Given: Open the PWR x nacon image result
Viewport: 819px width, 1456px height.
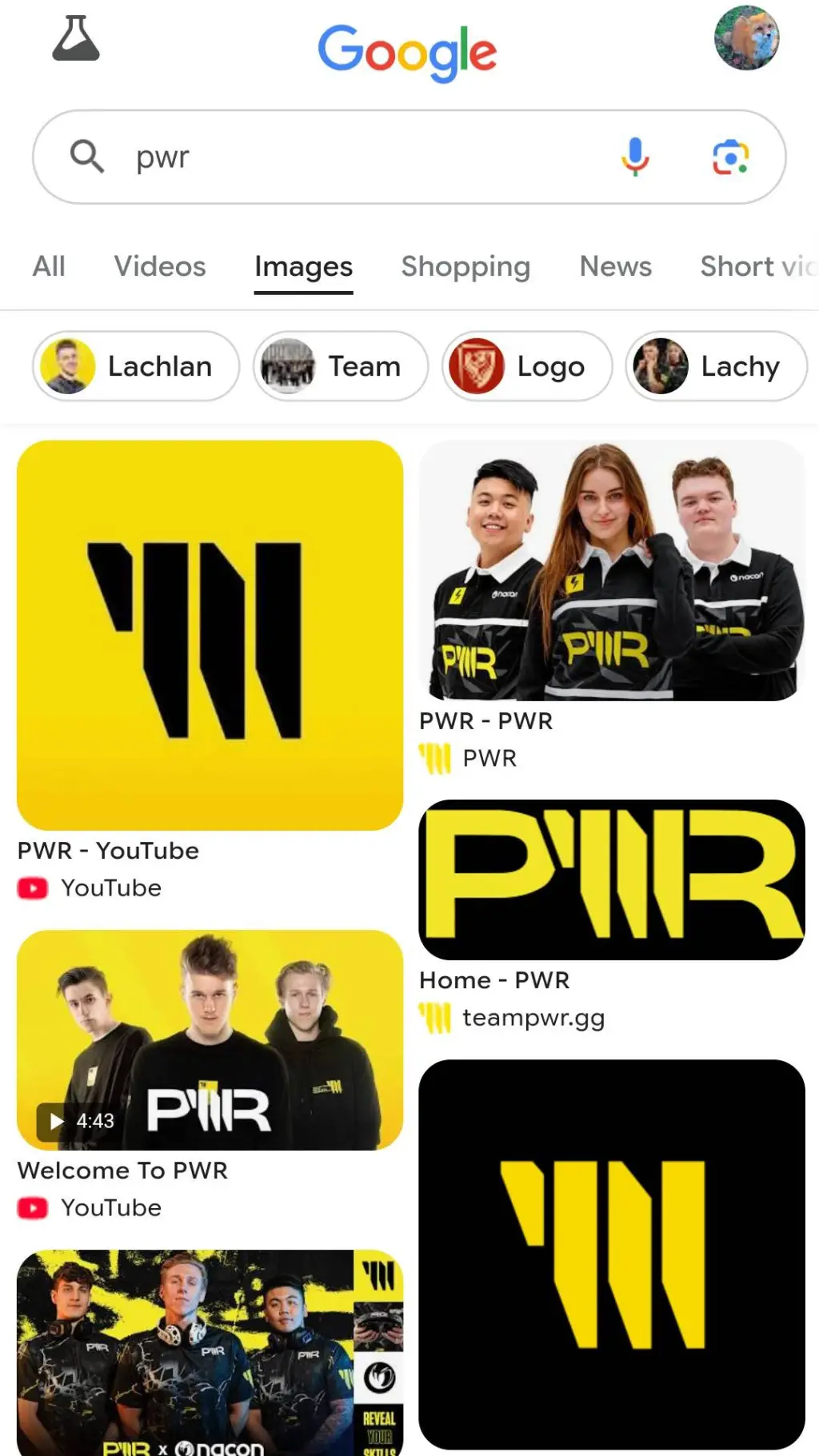Looking at the screenshot, I should 210,1351.
